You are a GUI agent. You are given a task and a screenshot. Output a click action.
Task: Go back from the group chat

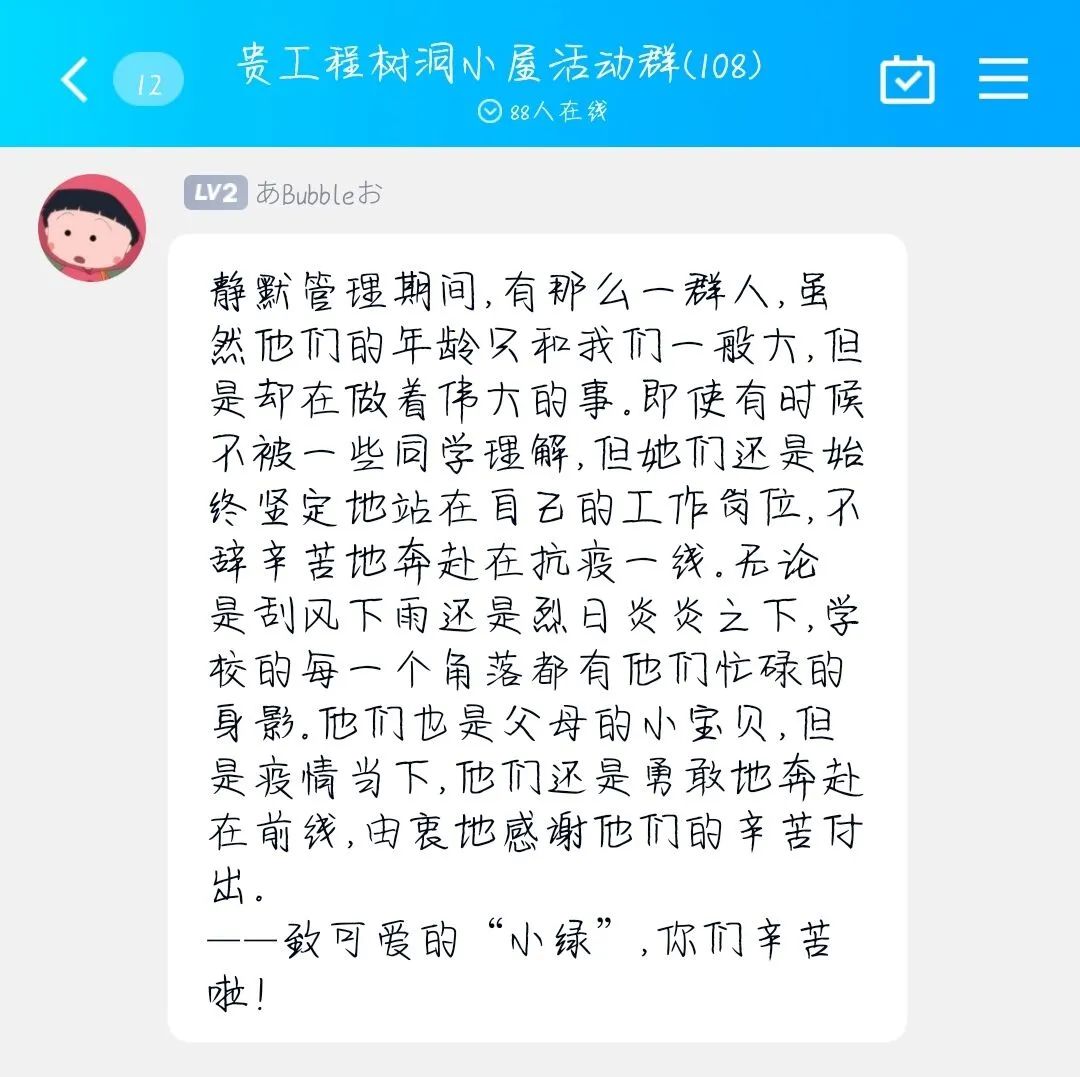(x=75, y=80)
